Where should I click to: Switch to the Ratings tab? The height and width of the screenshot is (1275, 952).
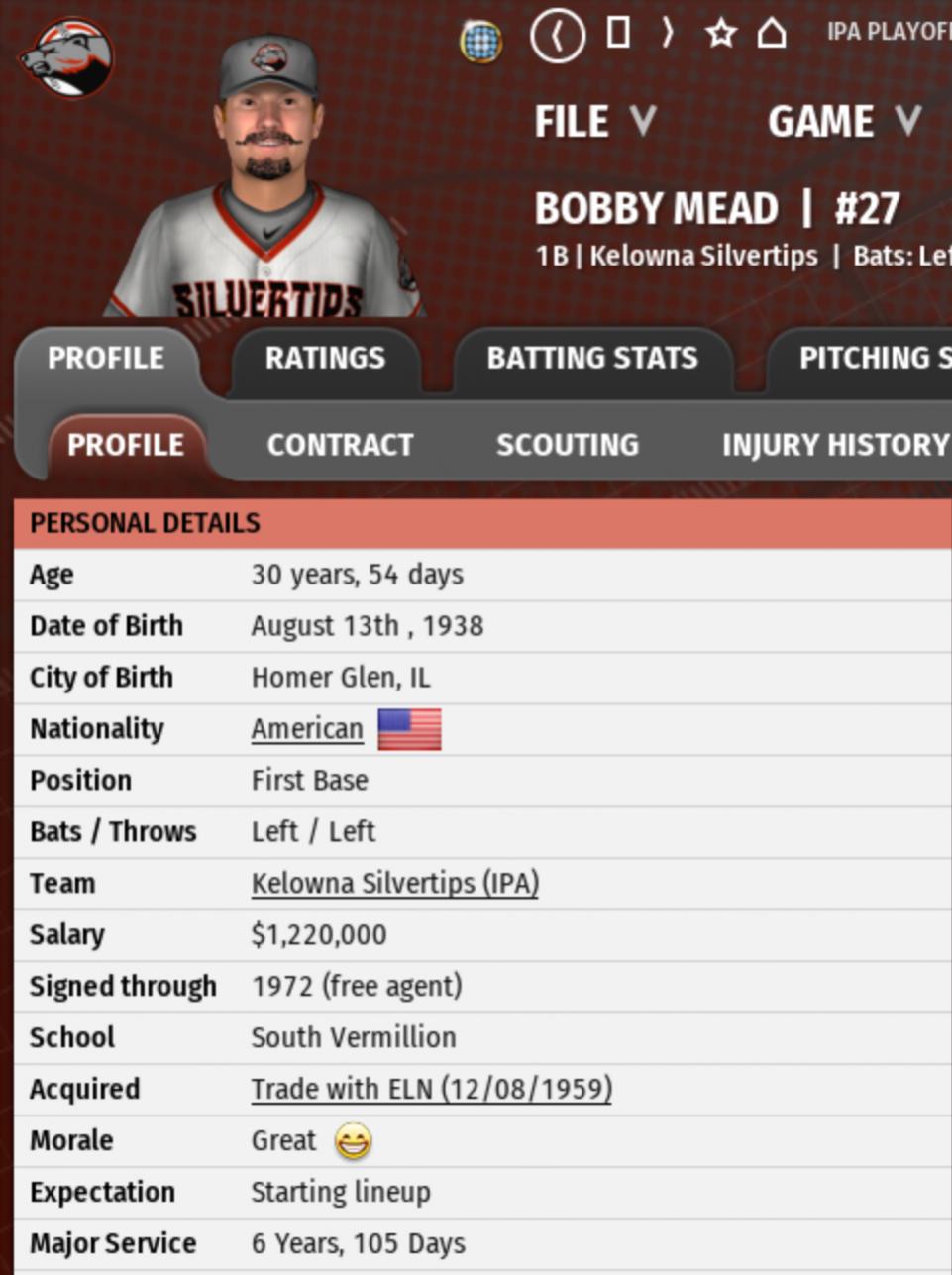click(x=325, y=358)
